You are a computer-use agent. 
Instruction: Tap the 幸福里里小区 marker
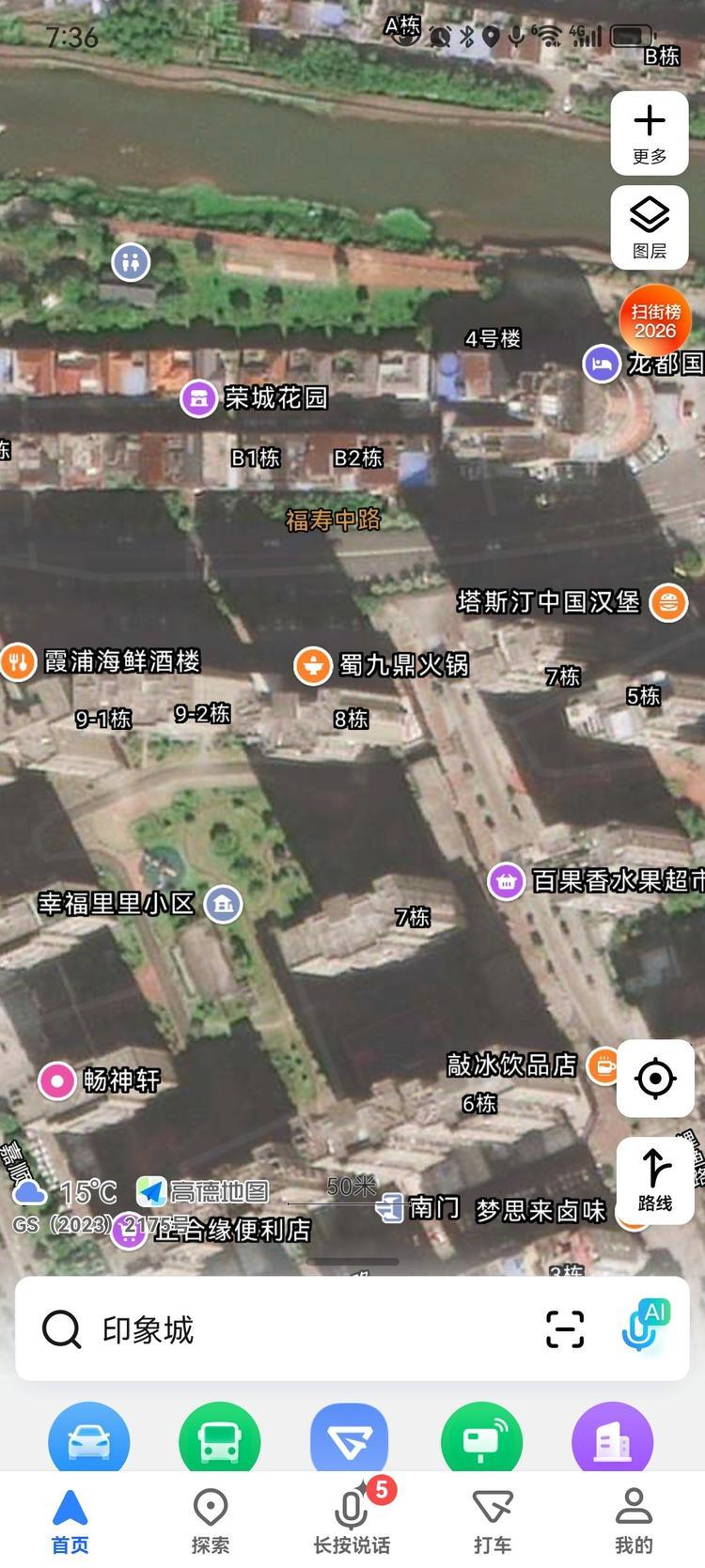click(x=223, y=904)
